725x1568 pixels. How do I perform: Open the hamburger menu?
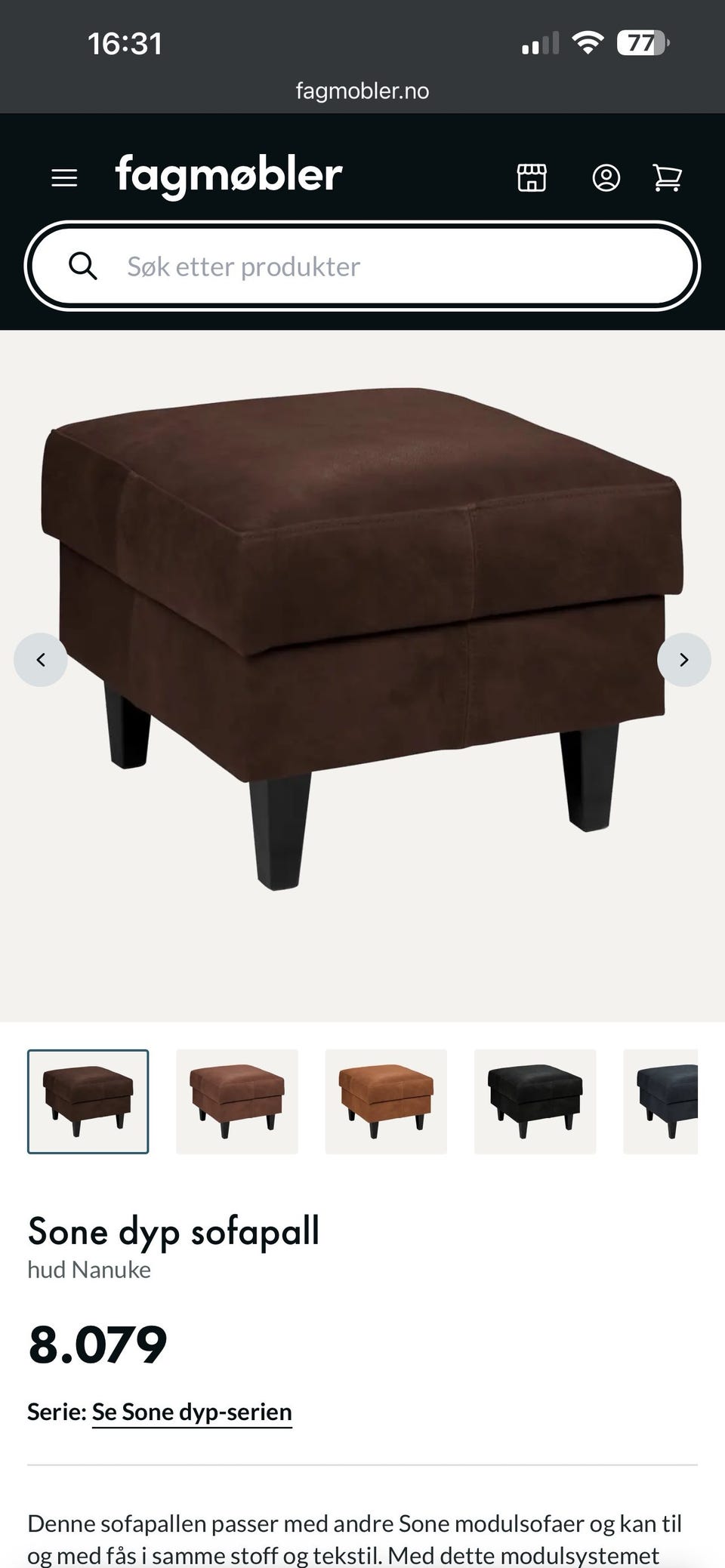pyautogui.click(x=64, y=178)
